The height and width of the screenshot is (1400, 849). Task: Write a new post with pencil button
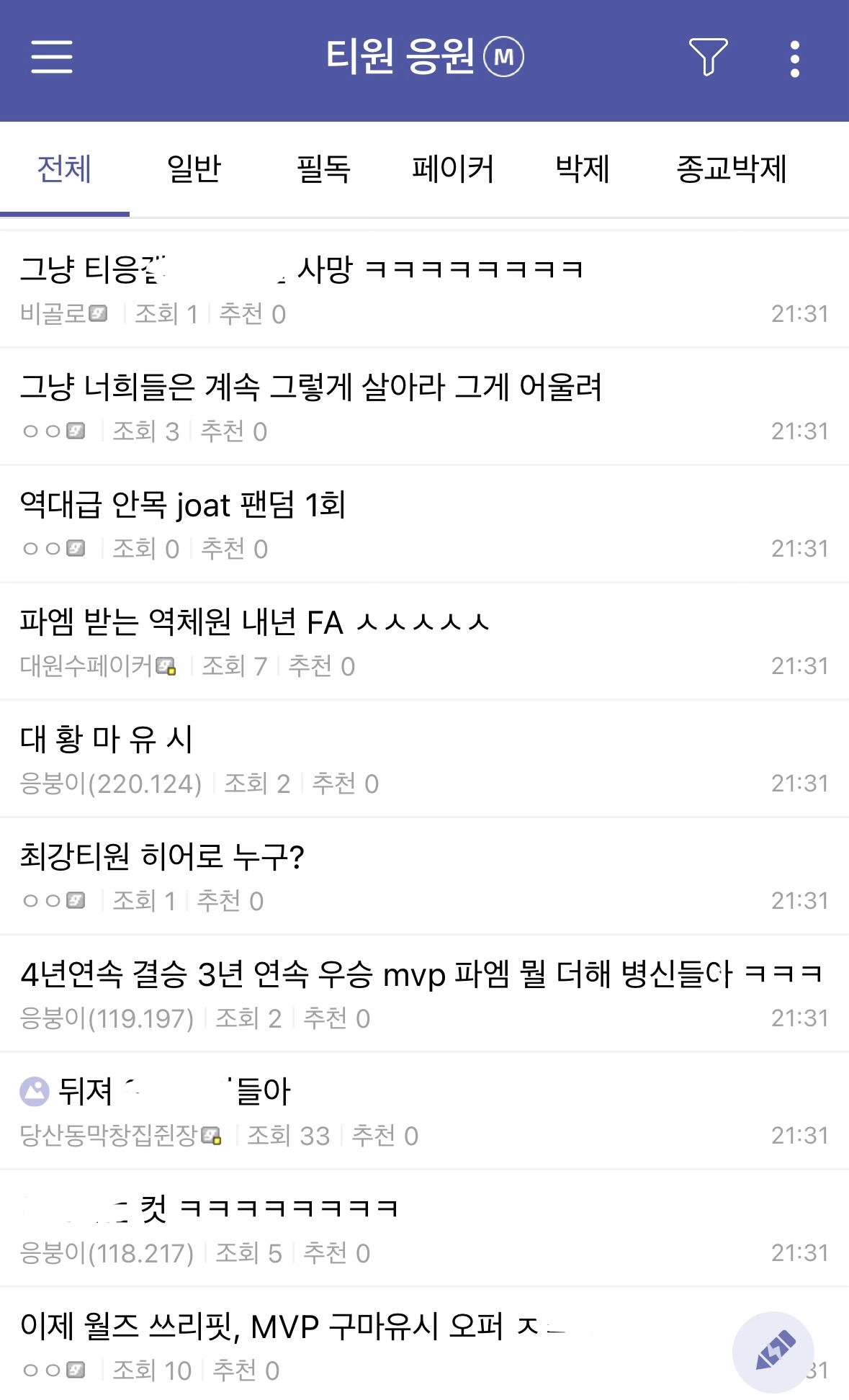coord(773,1352)
